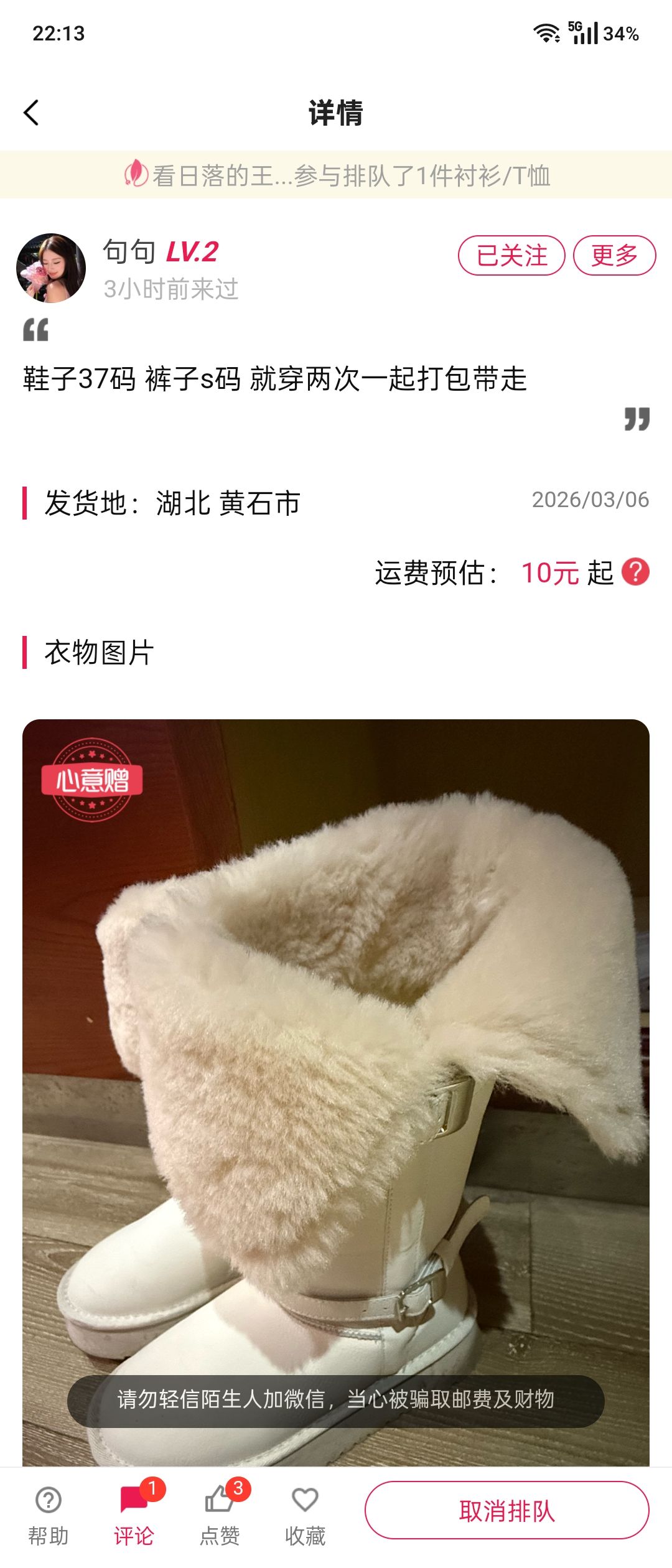Go back from the 详情 page
672x1568 pixels.
31,113
